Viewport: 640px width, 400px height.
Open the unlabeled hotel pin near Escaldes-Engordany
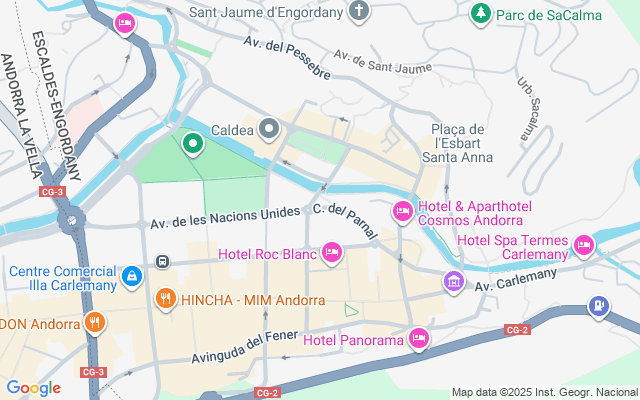(x=124, y=24)
